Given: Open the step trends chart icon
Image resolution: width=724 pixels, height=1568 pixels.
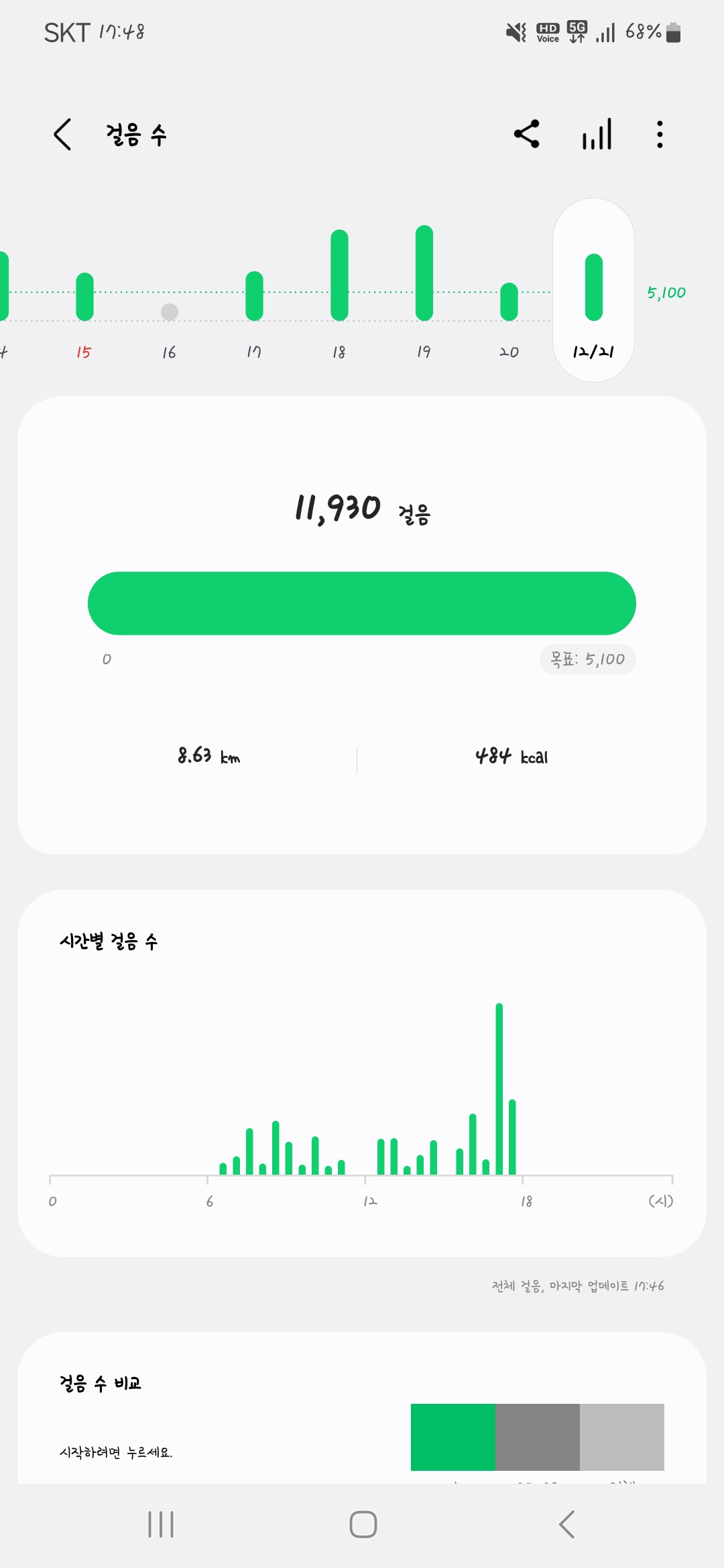Looking at the screenshot, I should 597,134.
